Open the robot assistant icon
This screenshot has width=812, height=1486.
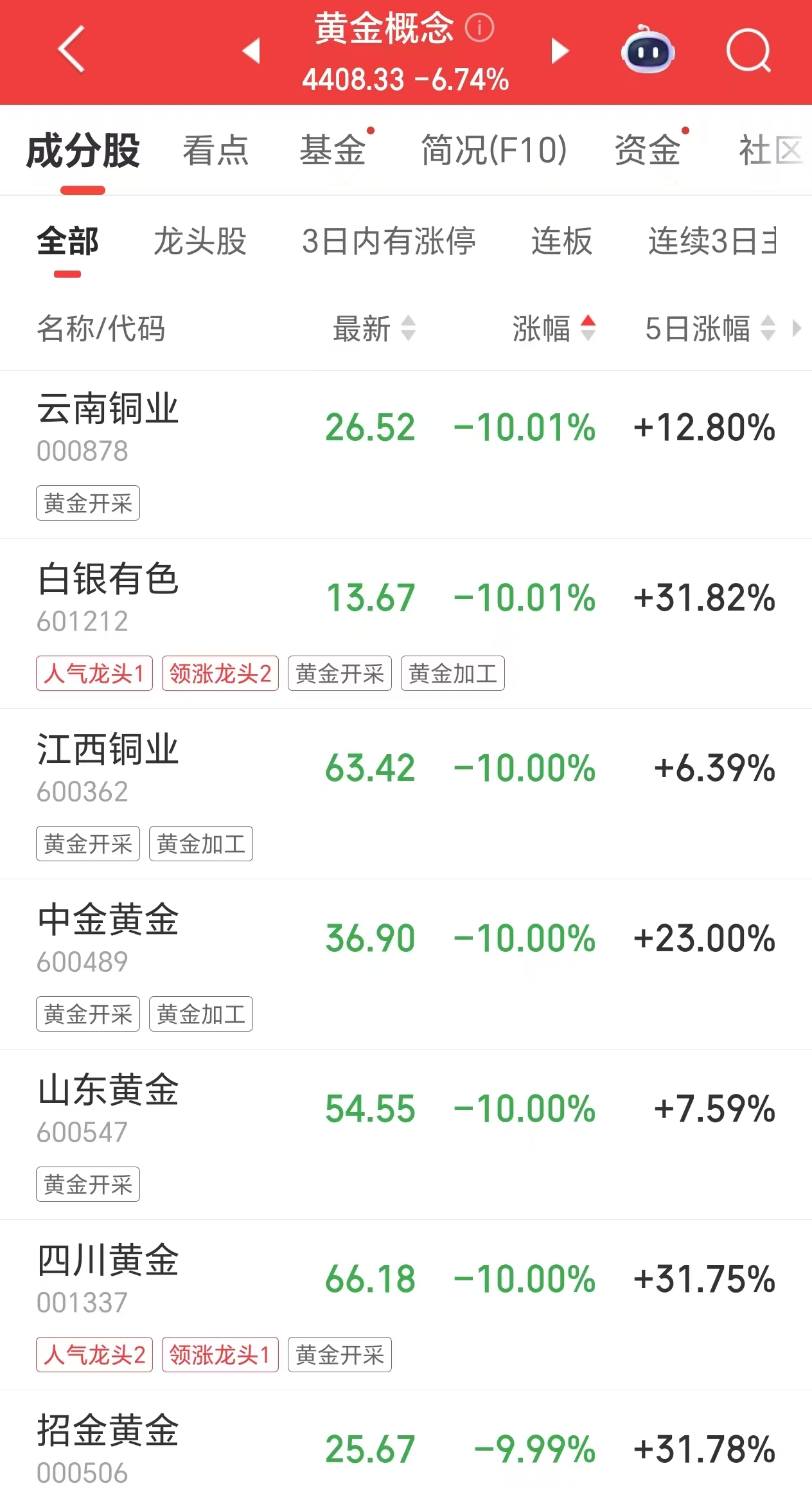pos(648,49)
